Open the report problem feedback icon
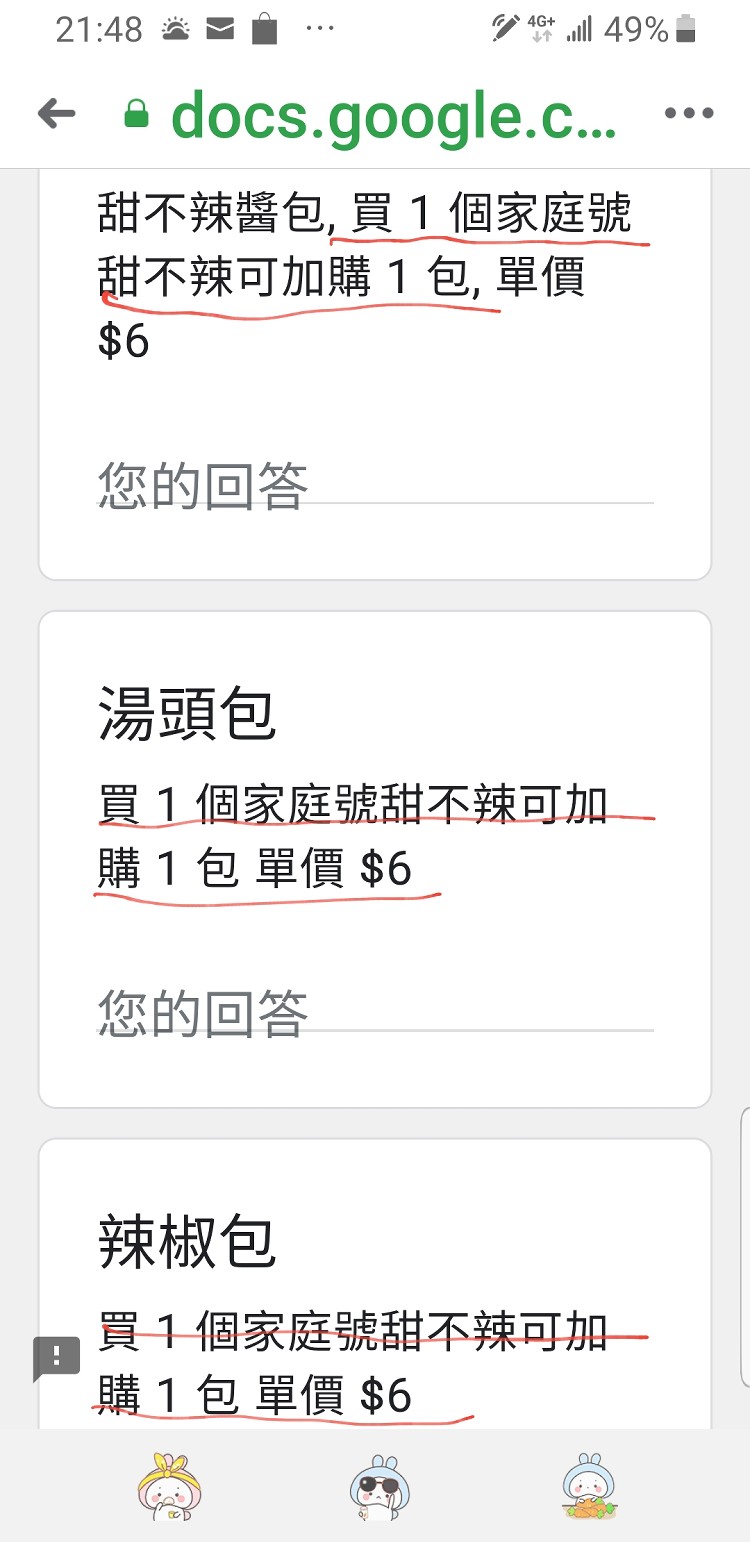The image size is (750, 1542). click(57, 1357)
